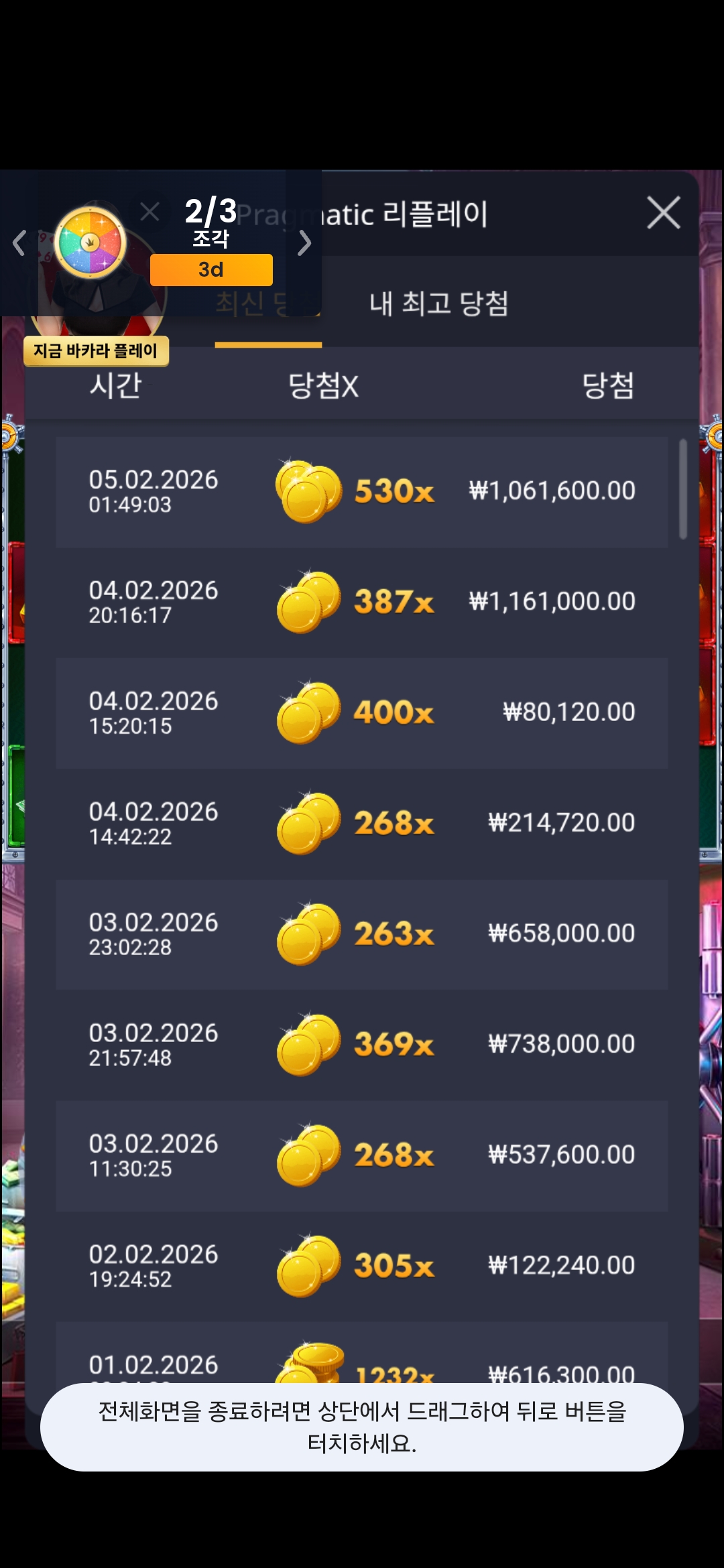Select the 369x replay from 21:57:48
The height and width of the screenshot is (1568, 724).
click(x=361, y=1045)
